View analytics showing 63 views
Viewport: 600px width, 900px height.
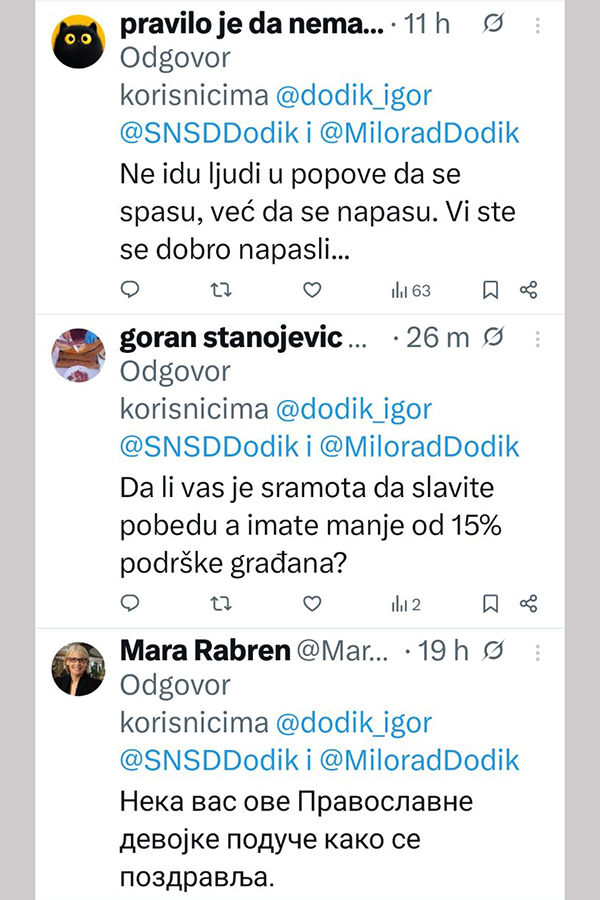point(410,290)
